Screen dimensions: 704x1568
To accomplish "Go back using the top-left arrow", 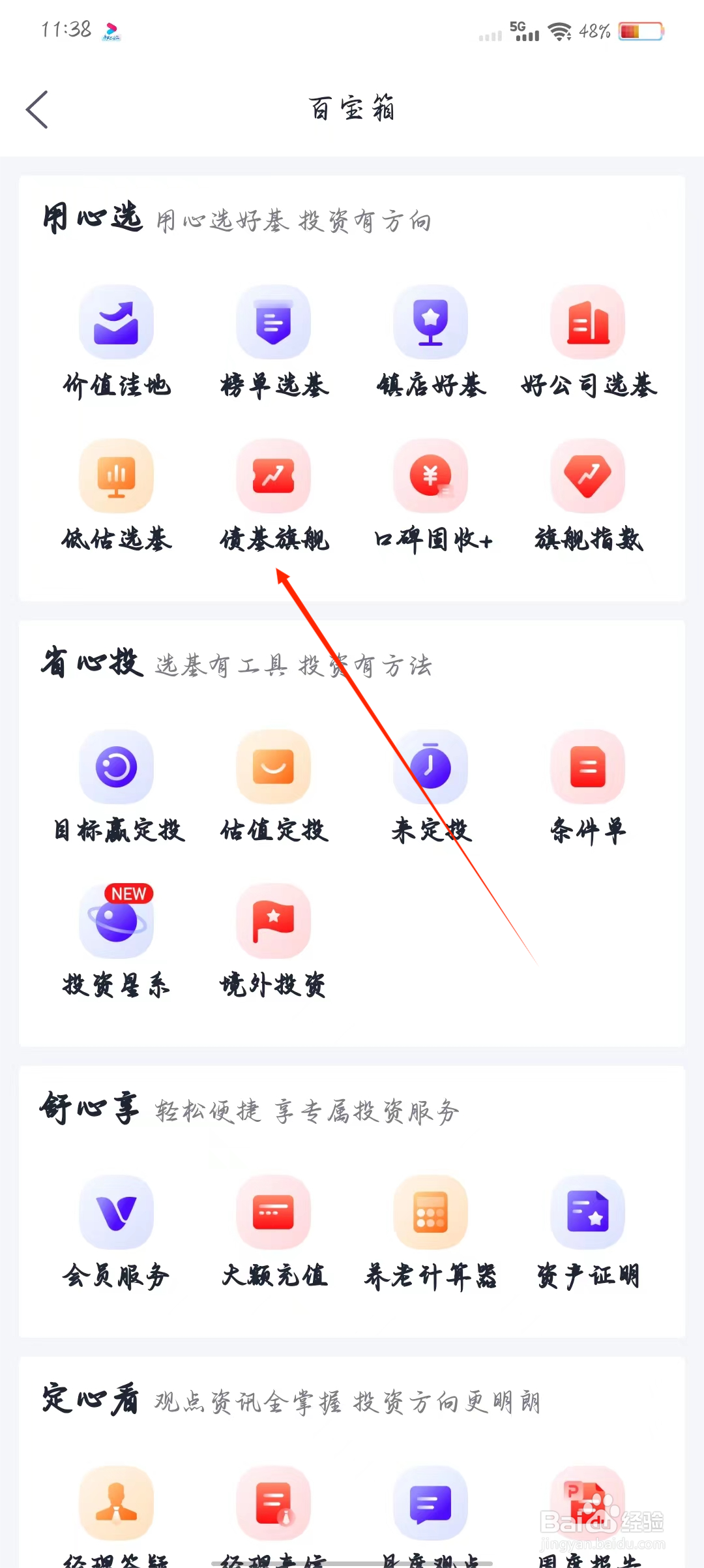I will point(37,109).
